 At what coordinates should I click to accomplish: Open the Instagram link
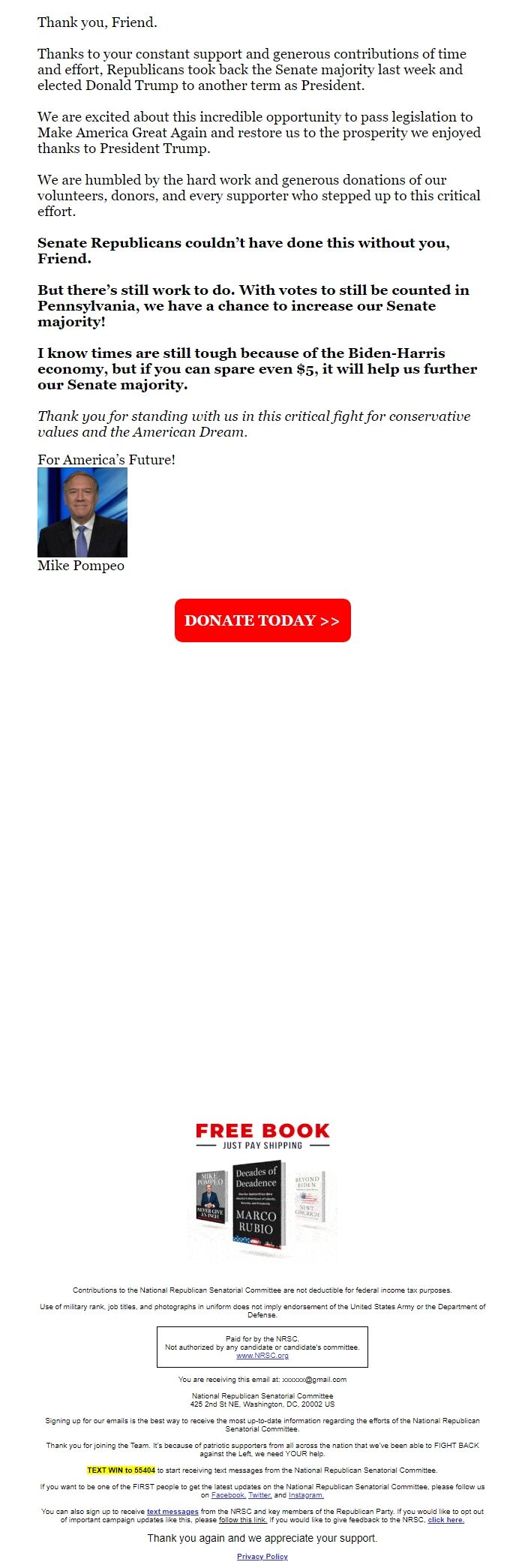tap(306, 1495)
